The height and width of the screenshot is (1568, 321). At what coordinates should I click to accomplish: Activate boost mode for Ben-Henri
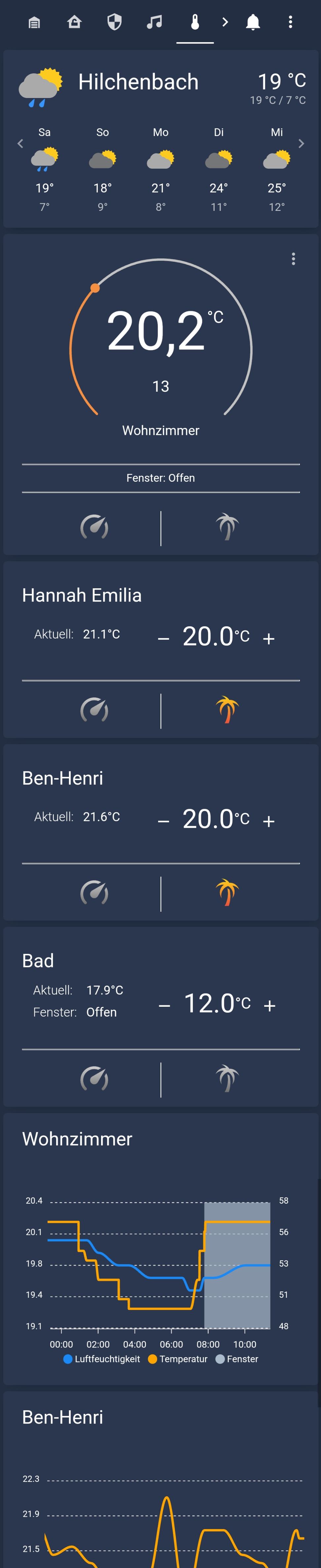(94, 892)
